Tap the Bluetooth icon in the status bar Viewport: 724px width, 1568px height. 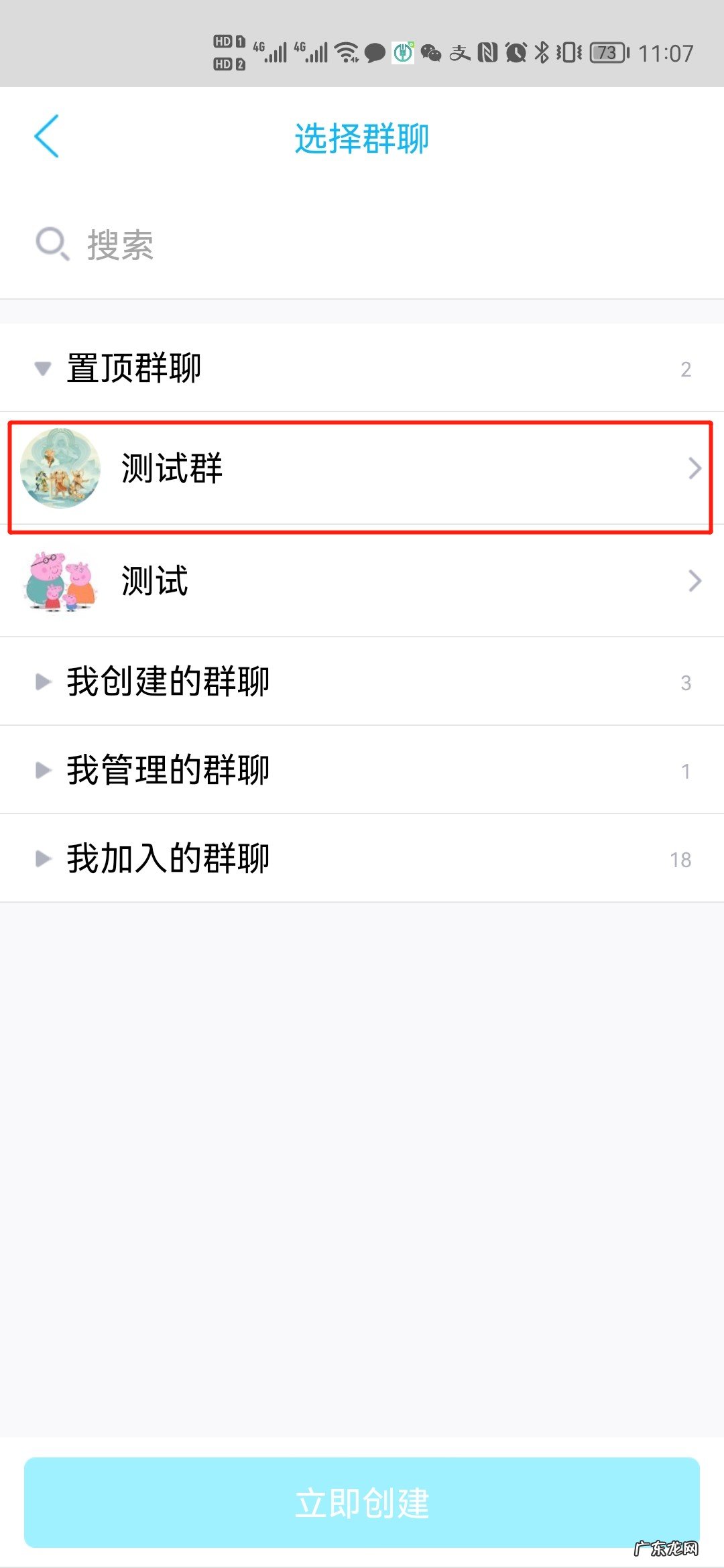542,52
